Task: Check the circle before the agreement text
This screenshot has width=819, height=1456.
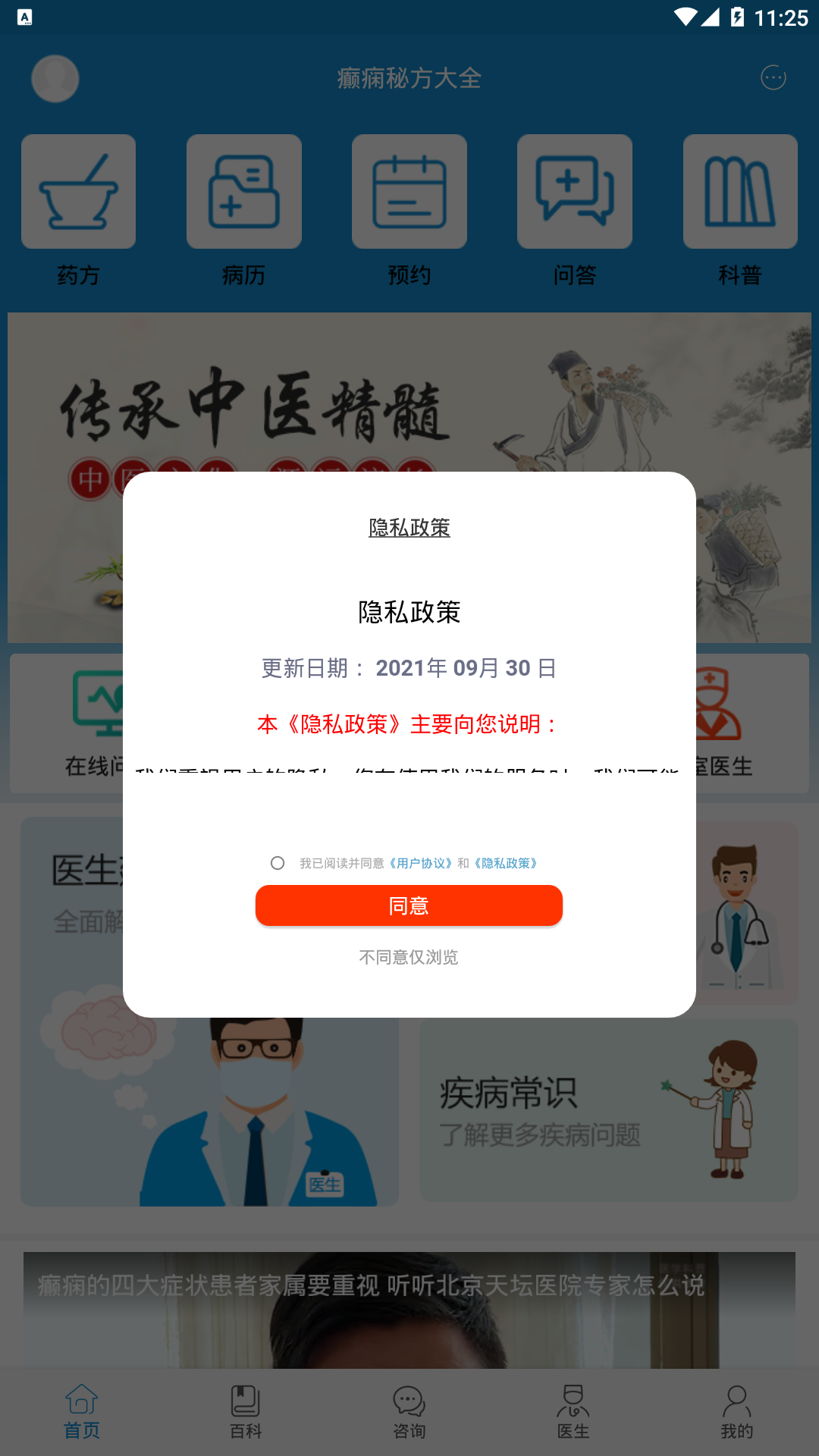Action: (278, 863)
